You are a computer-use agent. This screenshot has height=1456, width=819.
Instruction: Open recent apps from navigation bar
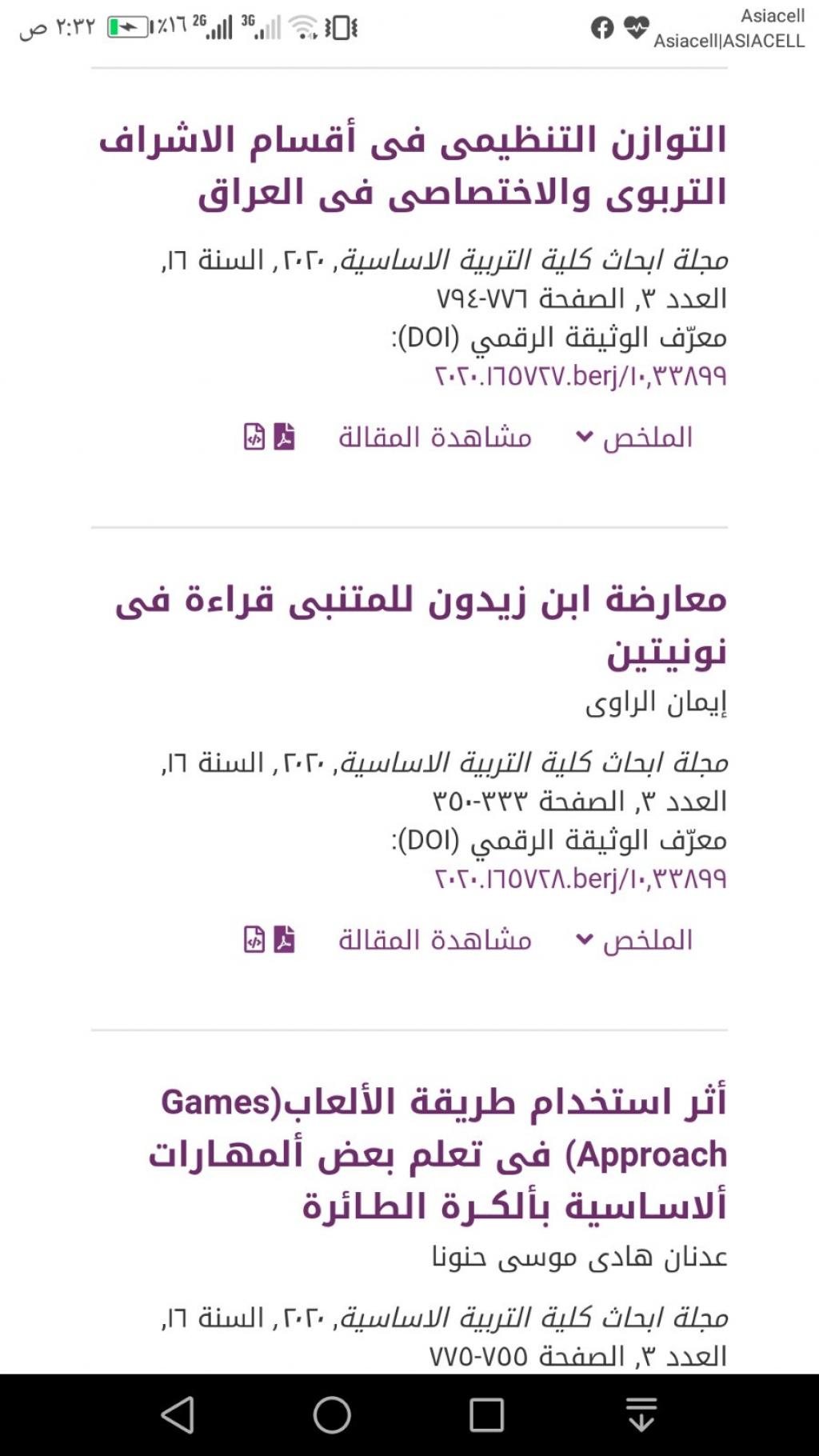[x=486, y=1414]
